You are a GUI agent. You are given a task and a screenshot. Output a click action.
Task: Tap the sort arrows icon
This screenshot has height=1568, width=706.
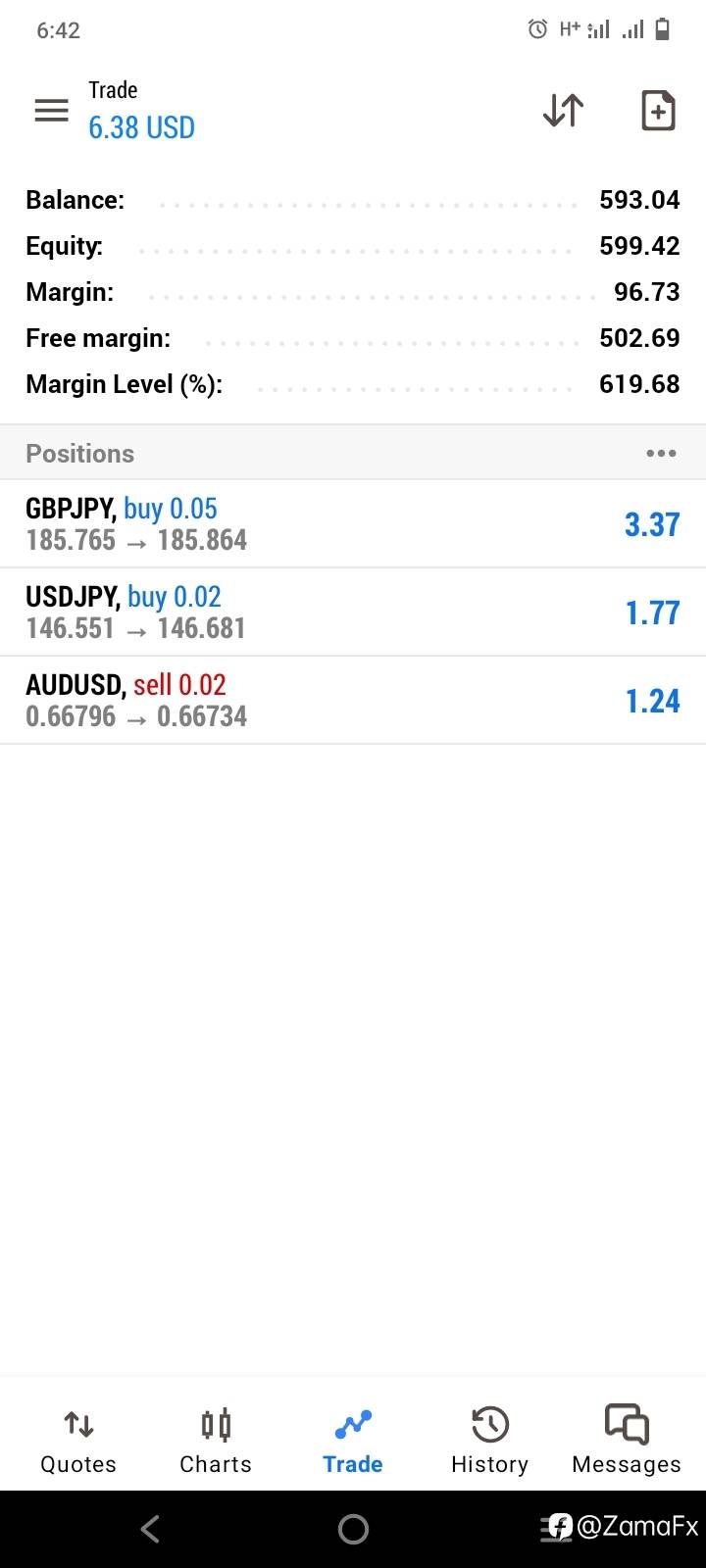(x=563, y=111)
